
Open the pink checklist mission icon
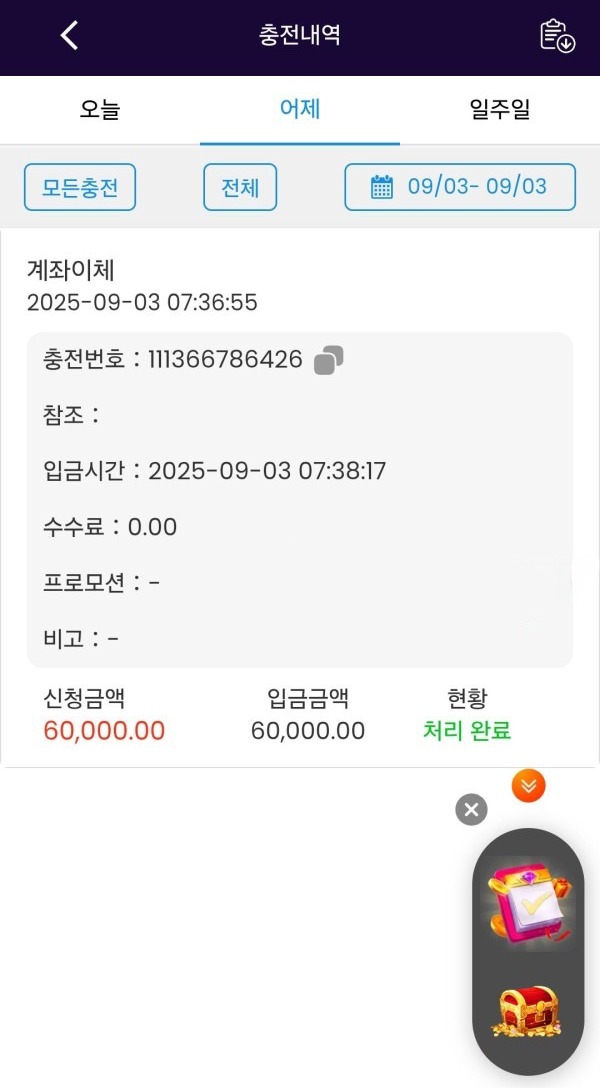tap(526, 903)
